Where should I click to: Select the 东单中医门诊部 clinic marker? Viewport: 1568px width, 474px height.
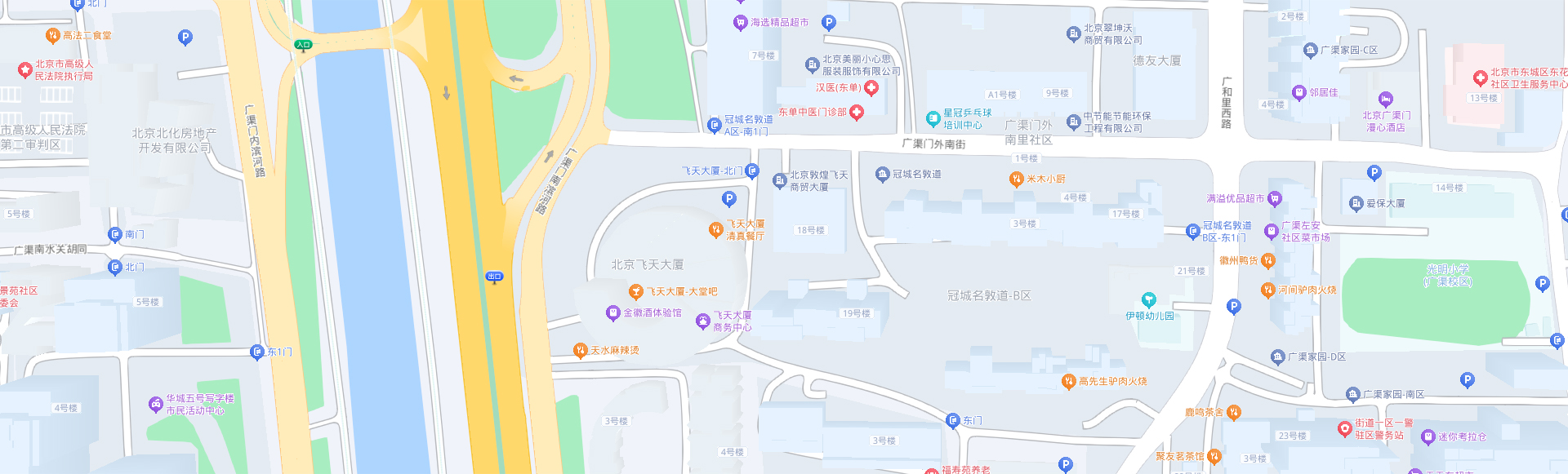coord(857,113)
